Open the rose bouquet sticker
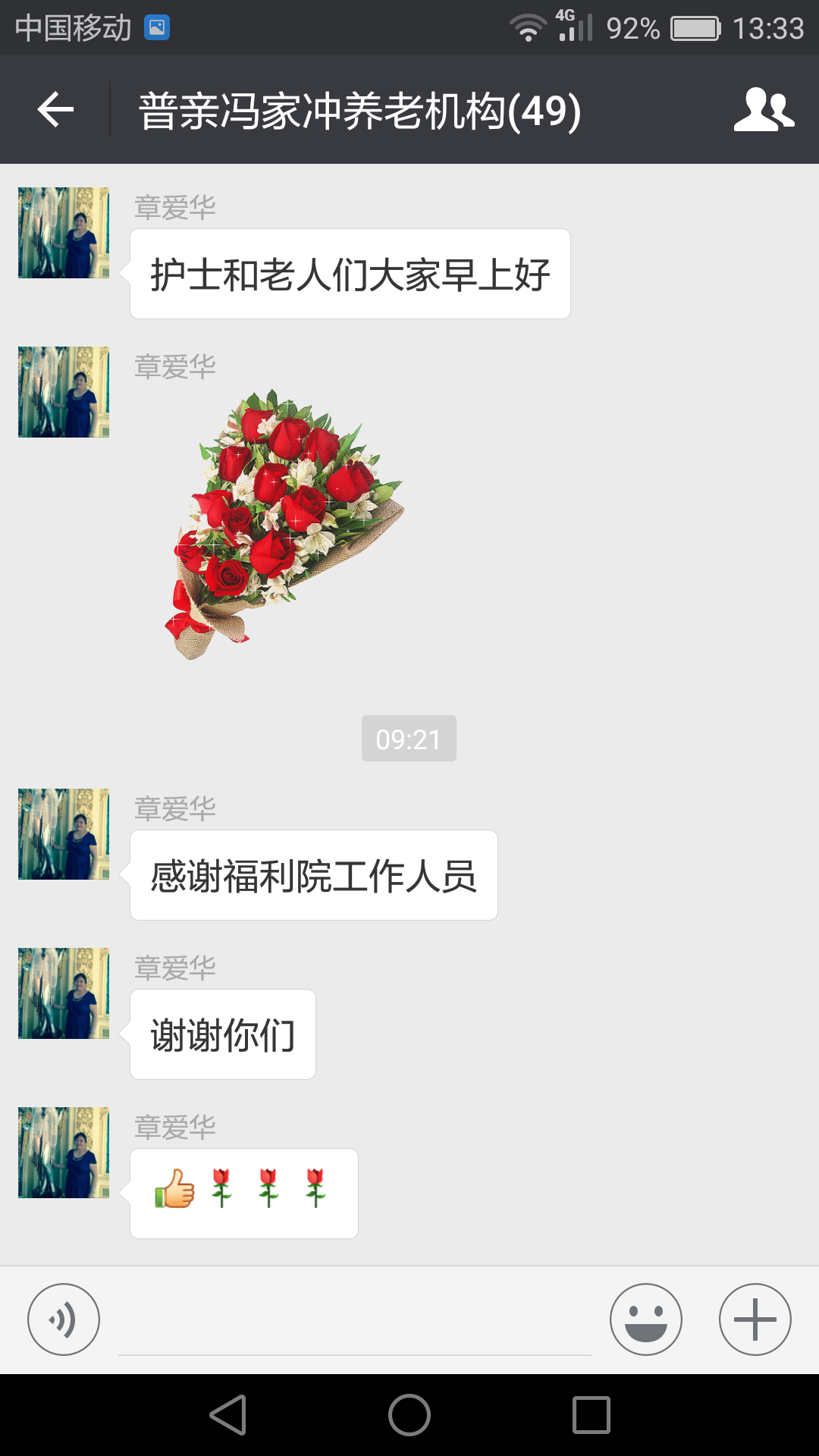The height and width of the screenshot is (1456, 819). click(x=284, y=523)
